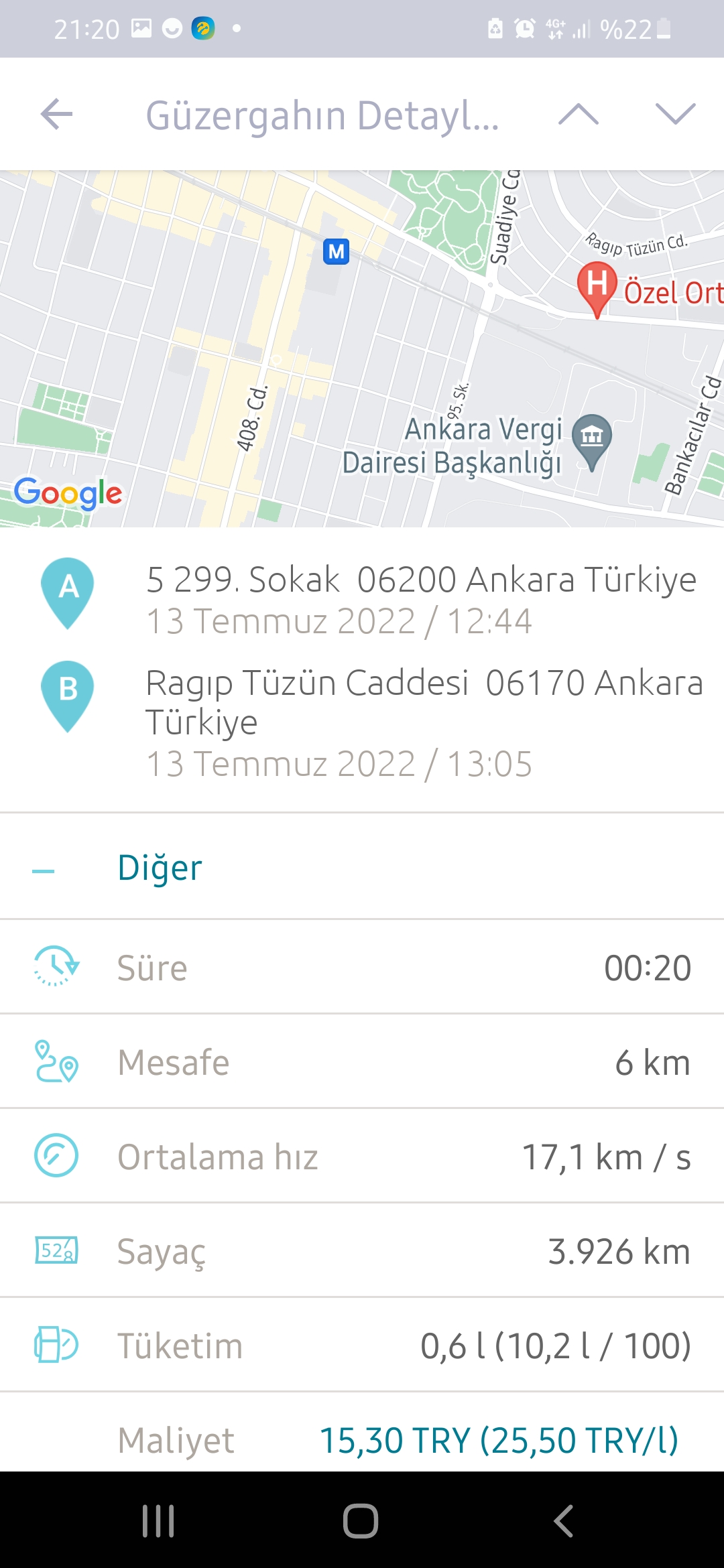Open the route map preview
Screen dimensions: 724x1568
click(x=362, y=348)
